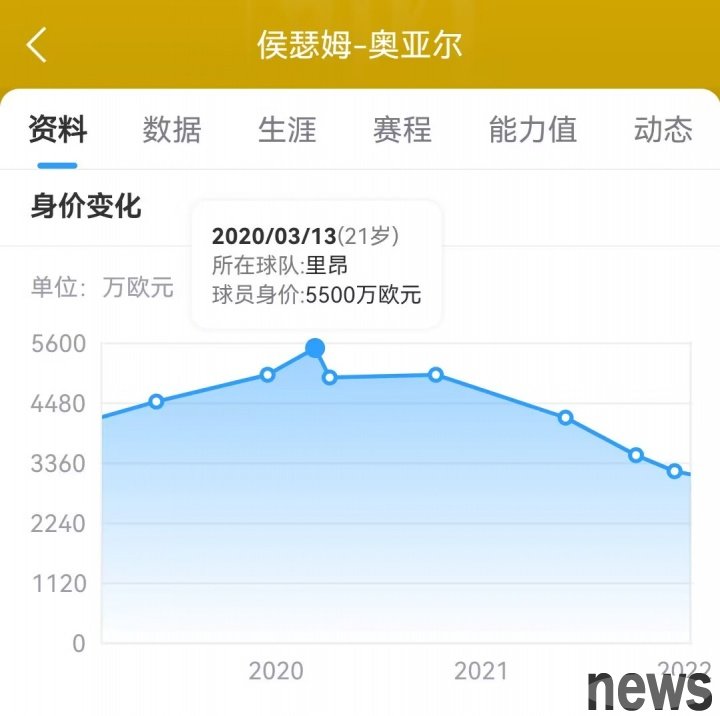720x716 pixels.
Task: Select the 资料 tab
Action: point(57,129)
